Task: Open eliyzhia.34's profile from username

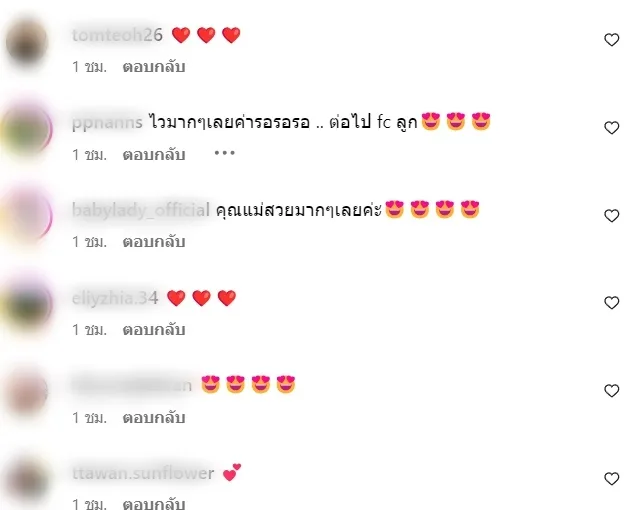Action: tap(115, 298)
